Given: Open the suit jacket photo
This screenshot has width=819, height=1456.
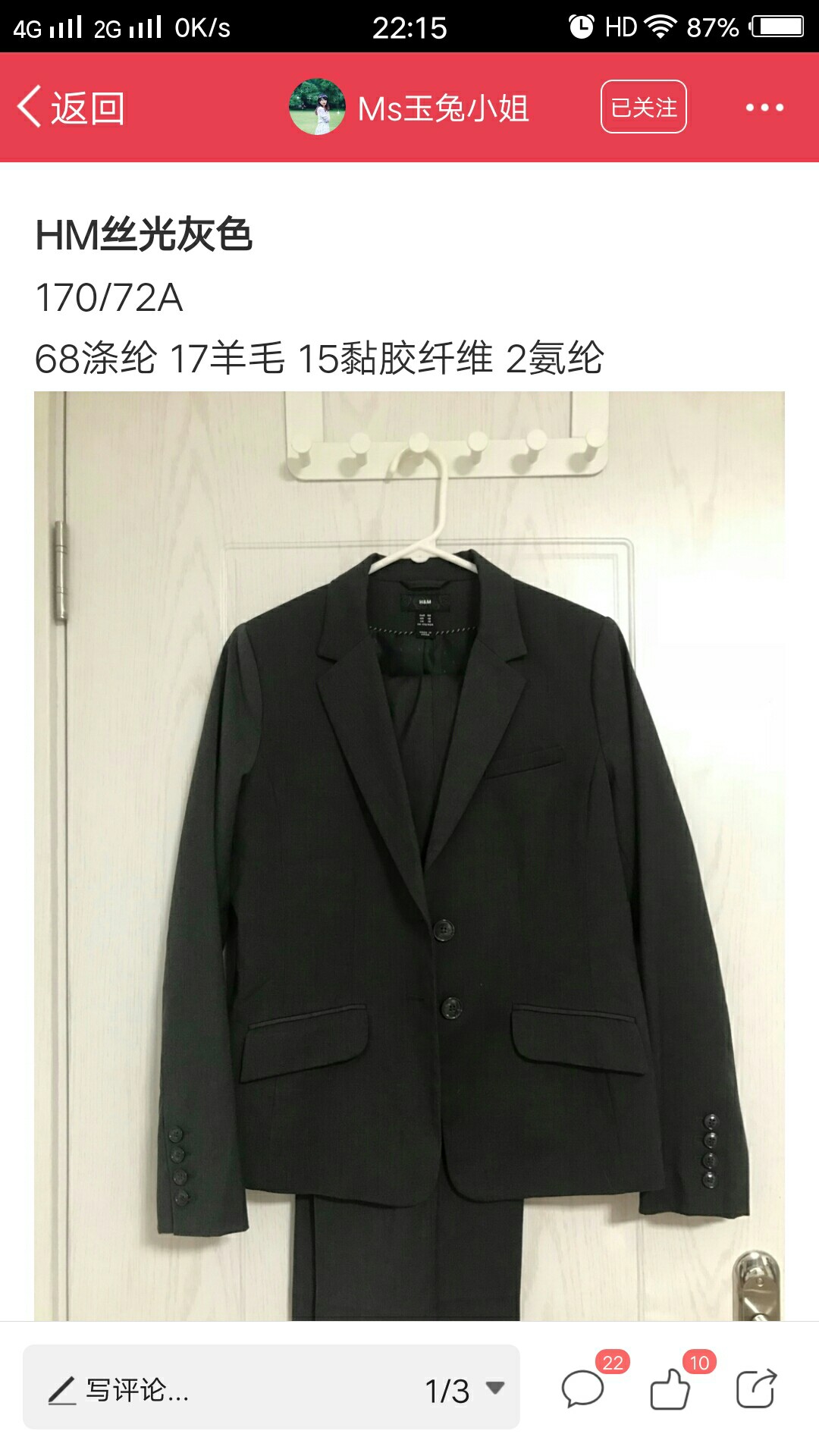Looking at the screenshot, I should coord(409,855).
